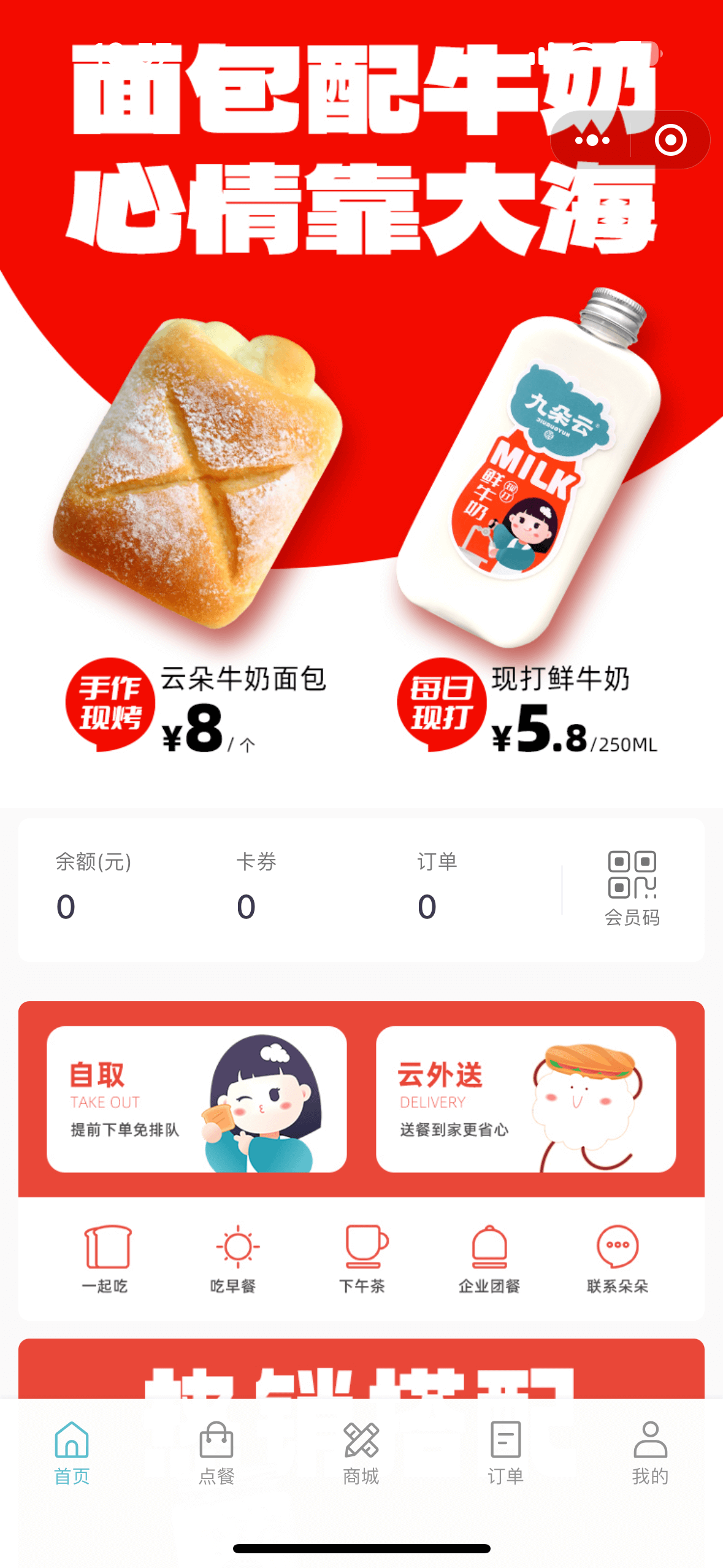Screen dimensions: 723x1568
Task: View the 订单 count in the stats card
Action: [x=436, y=887]
